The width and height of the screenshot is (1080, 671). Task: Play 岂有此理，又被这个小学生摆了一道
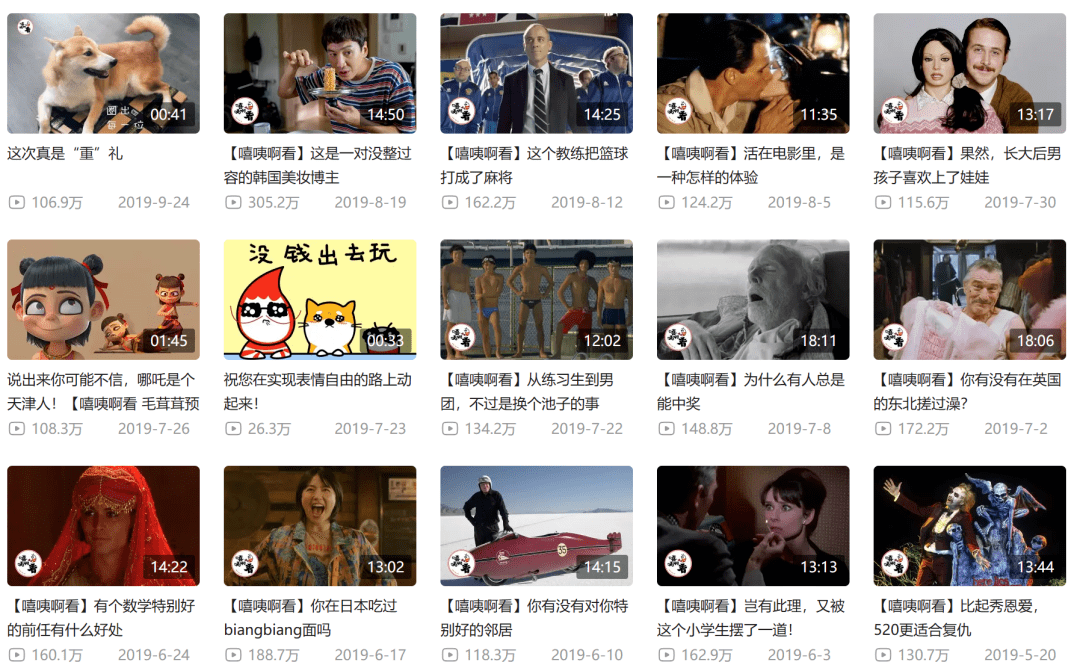[x=752, y=525]
